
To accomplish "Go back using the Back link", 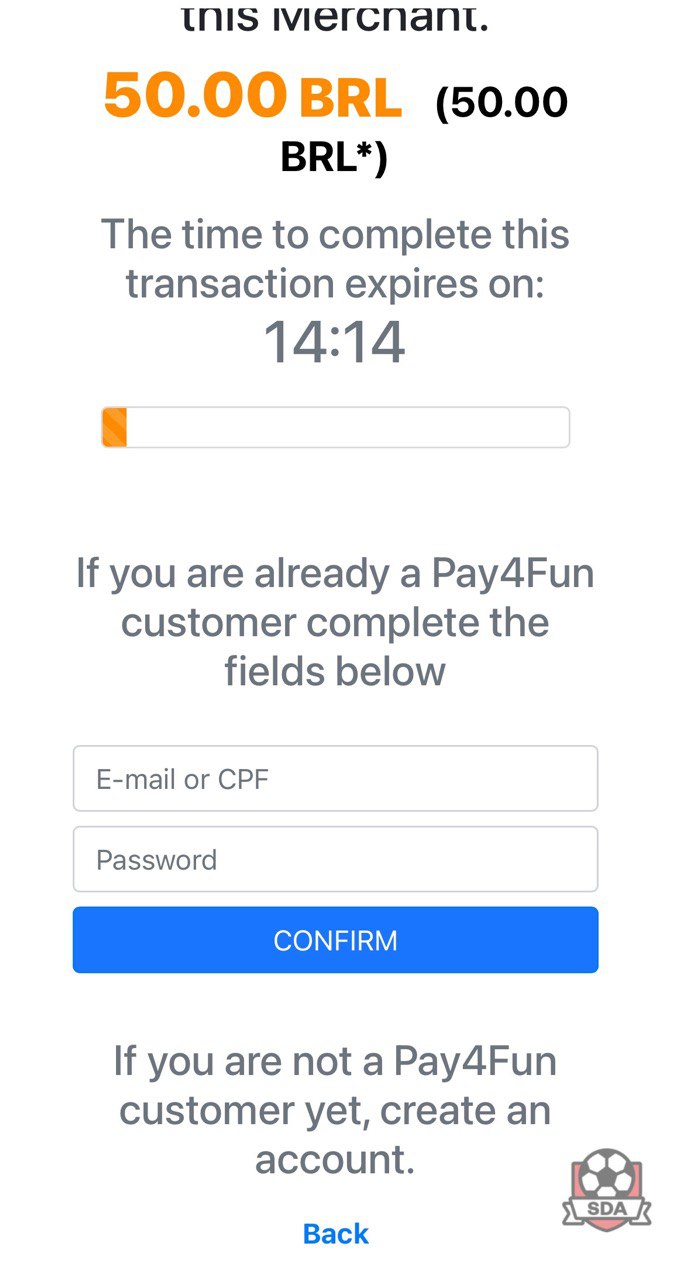I will (336, 1233).
